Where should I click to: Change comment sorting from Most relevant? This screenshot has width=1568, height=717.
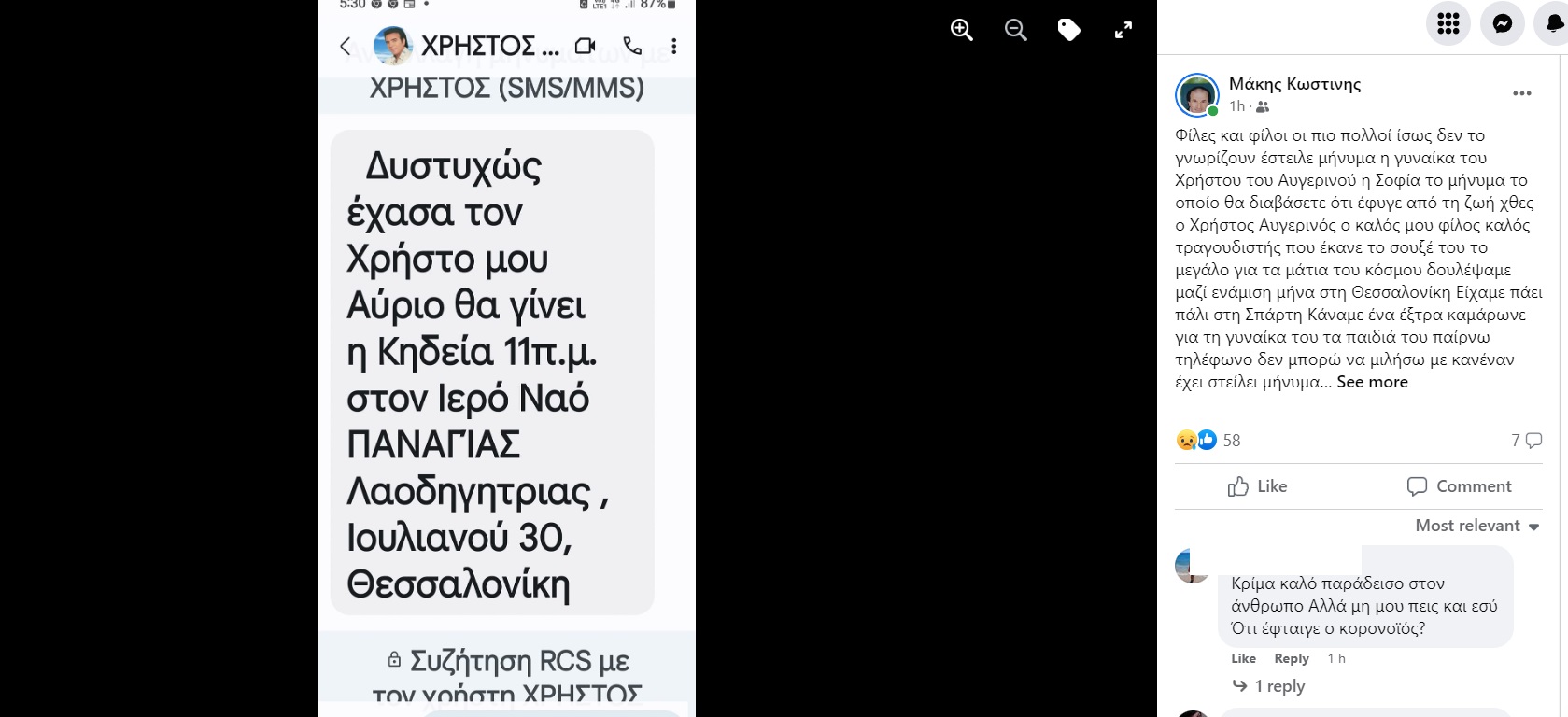[1476, 526]
